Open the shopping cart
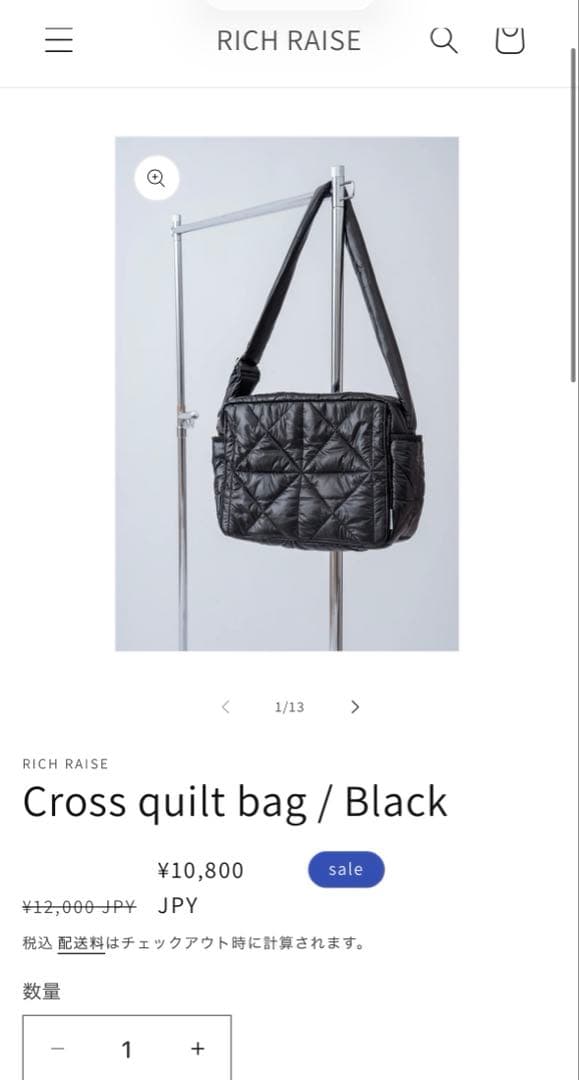The image size is (579, 1080). click(x=510, y=40)
